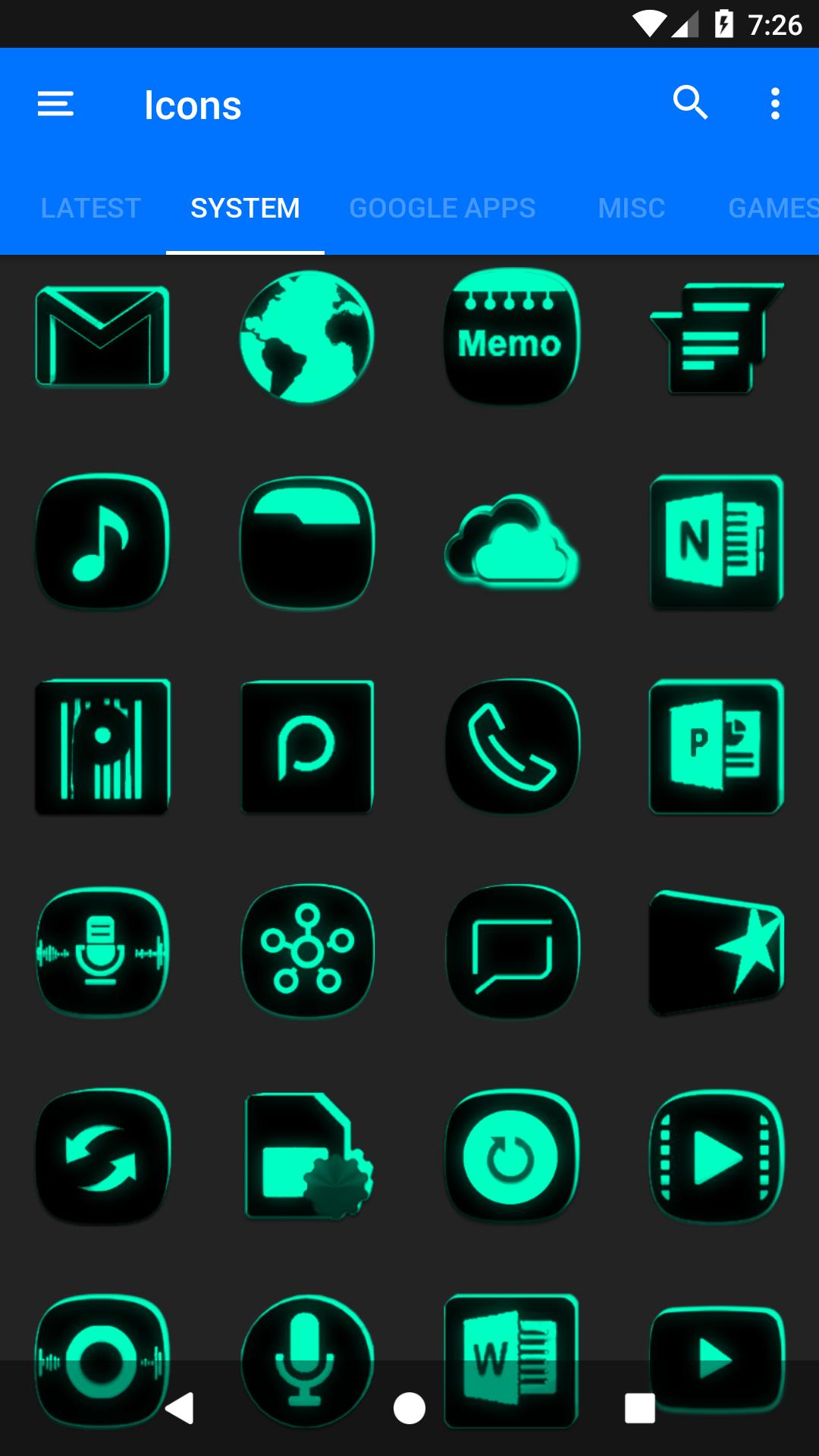Search the icons
Image resolution: width=819 pixels, height=1456 pixels.
(x=690, y=103)
